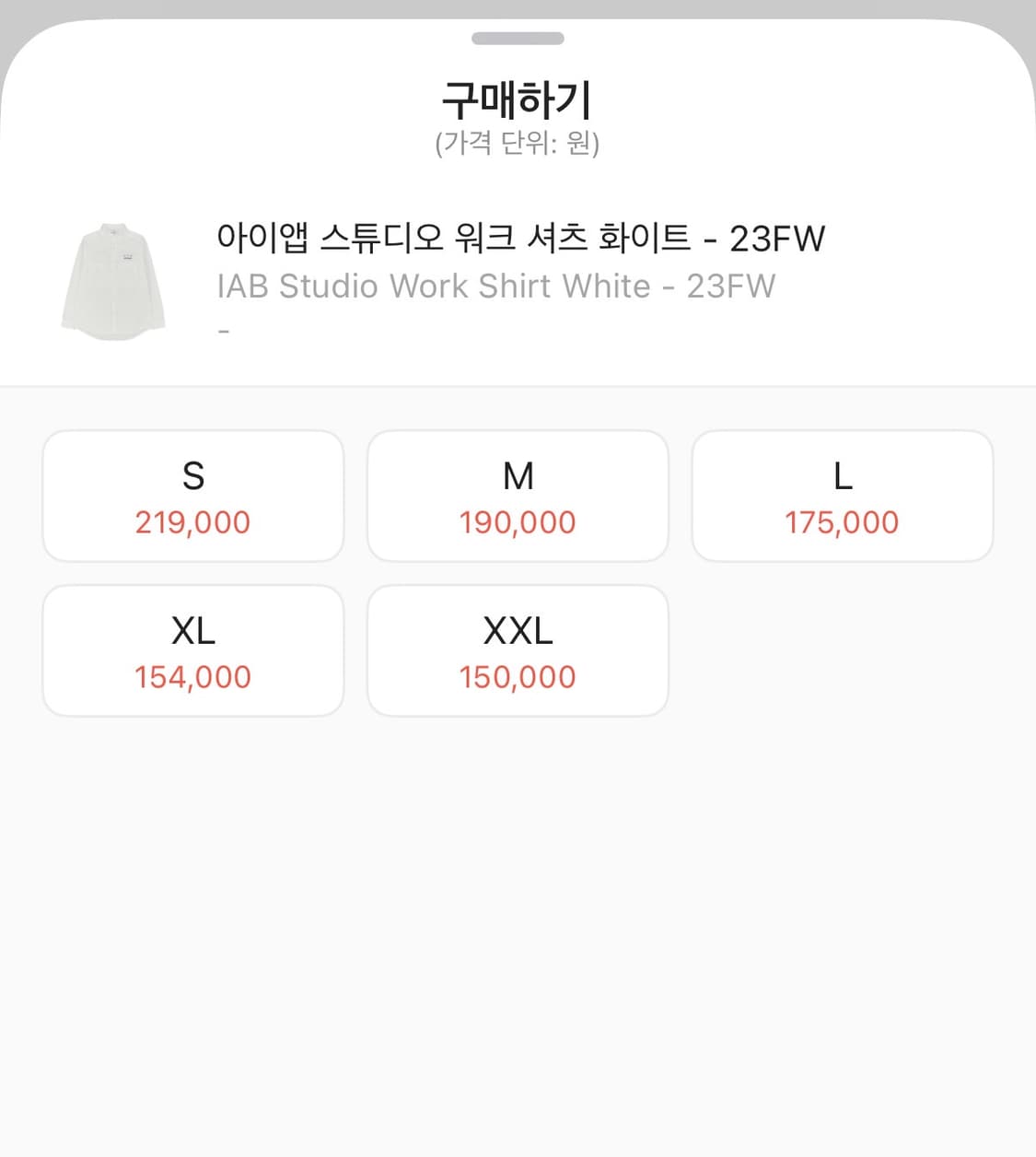This screenshot has height=1157, width=1036.
Task: Click the XL label inside its card
Action: point(192,630)
